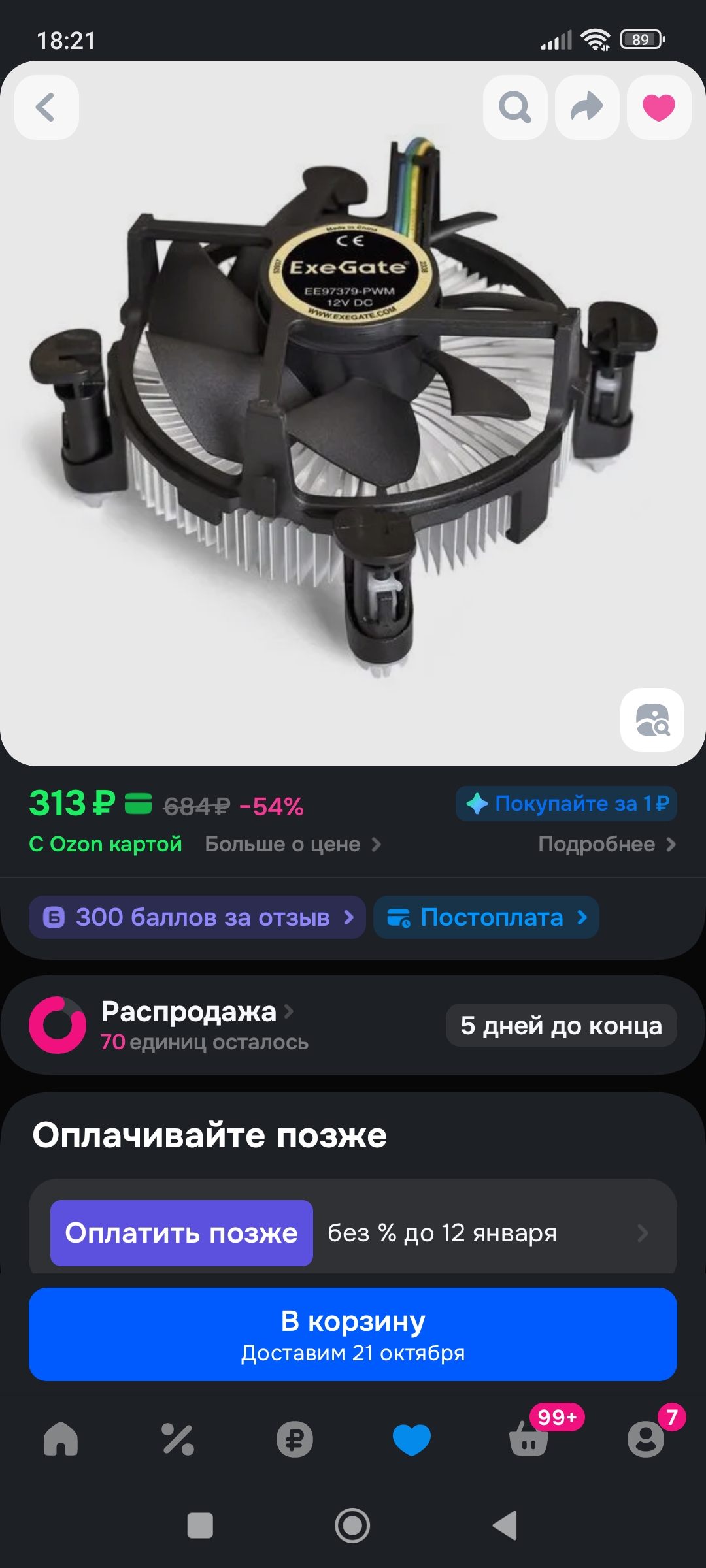
Task: Open the profile tab
Action: pyautogui.click(x=646, y=1439)
